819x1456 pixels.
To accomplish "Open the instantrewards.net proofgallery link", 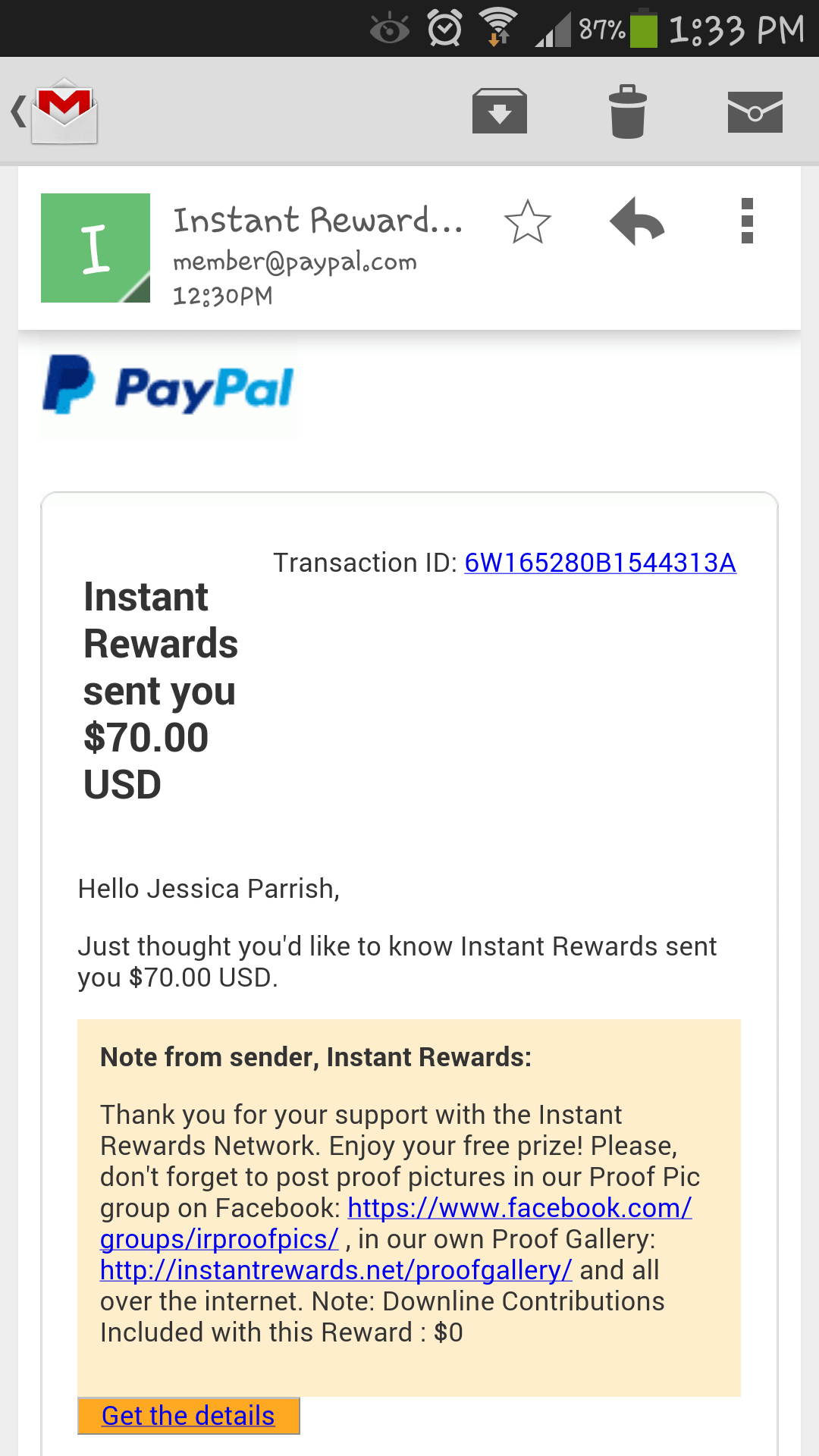I will (336, 1270).
